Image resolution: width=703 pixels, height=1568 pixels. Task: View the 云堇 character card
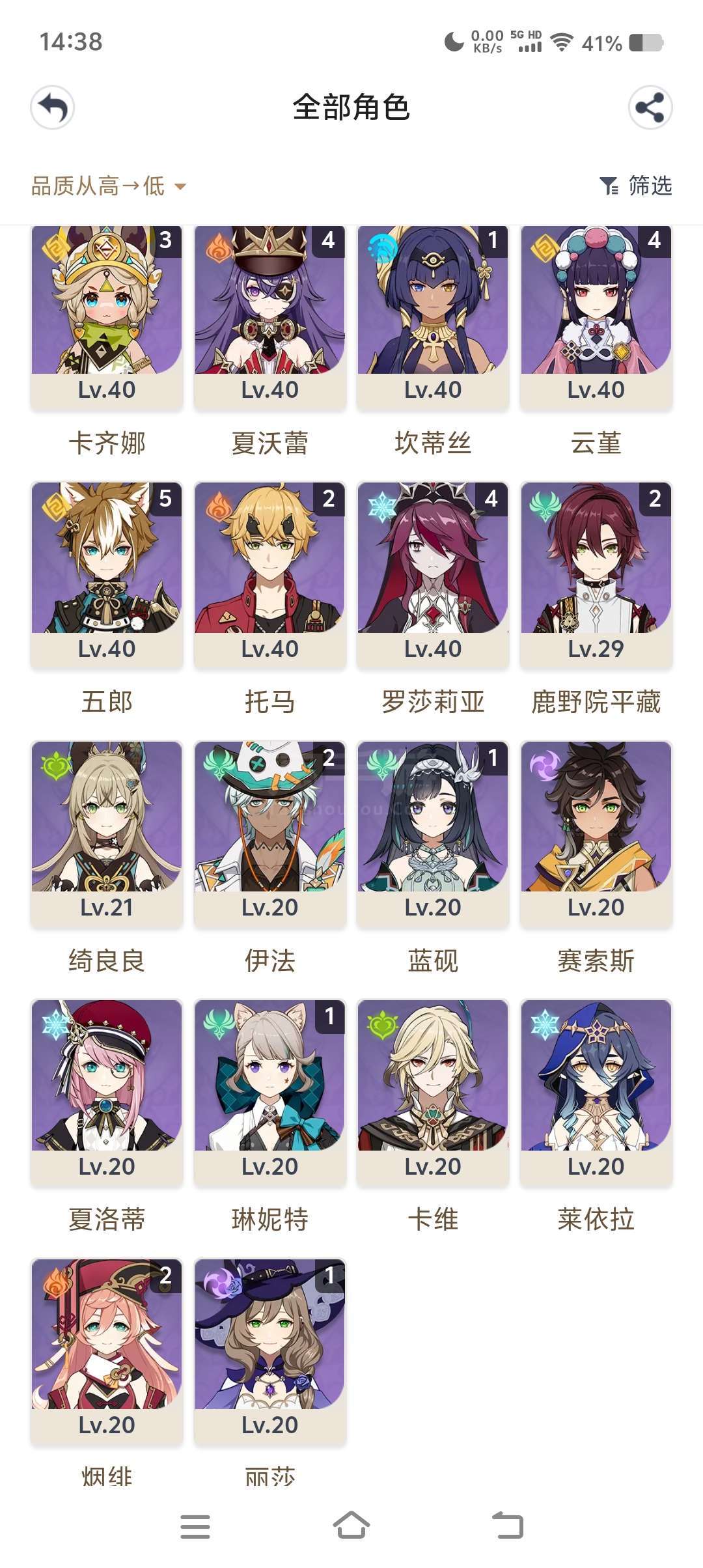596,318
